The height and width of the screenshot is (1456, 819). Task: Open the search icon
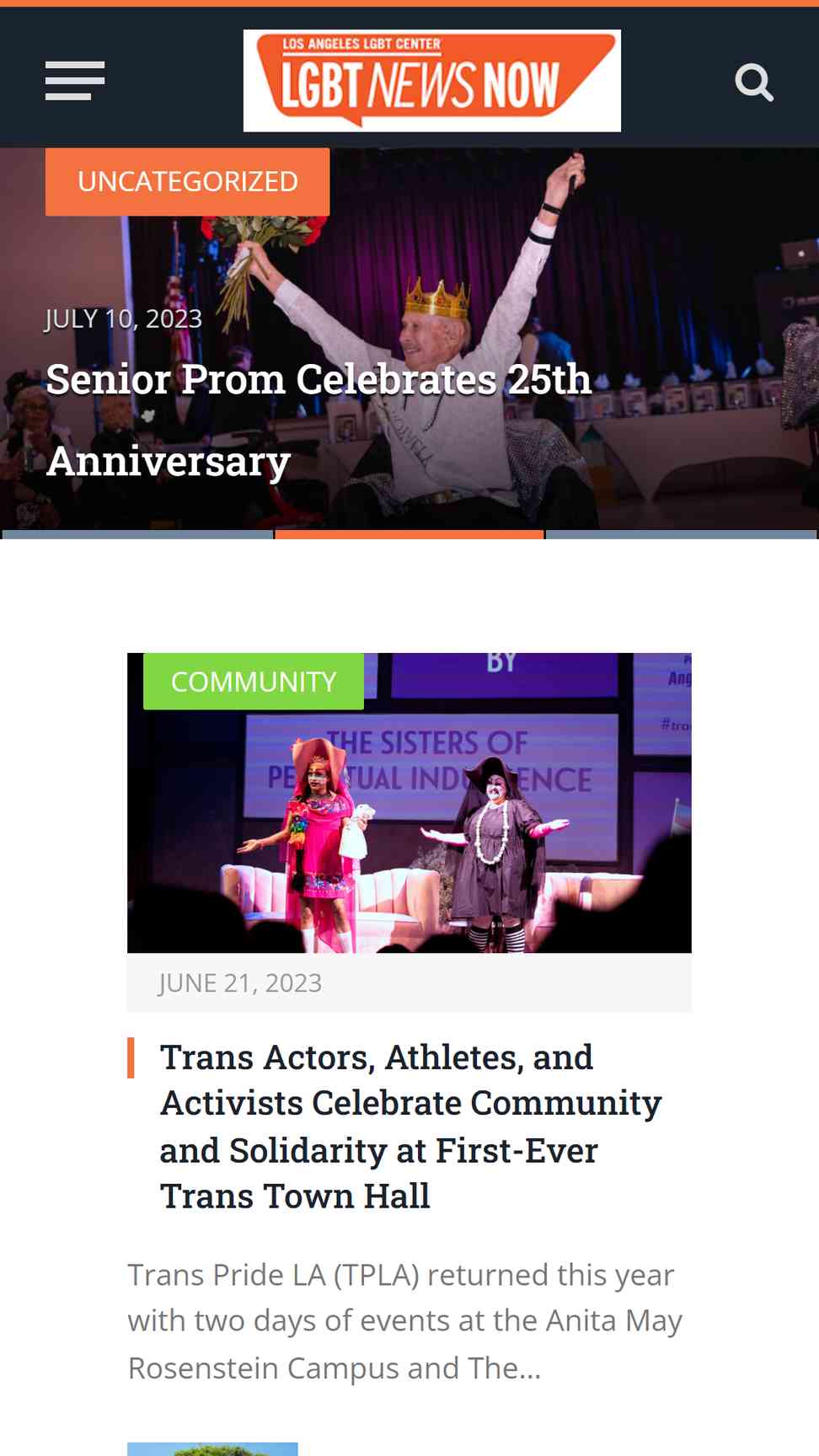coord(754,83)
